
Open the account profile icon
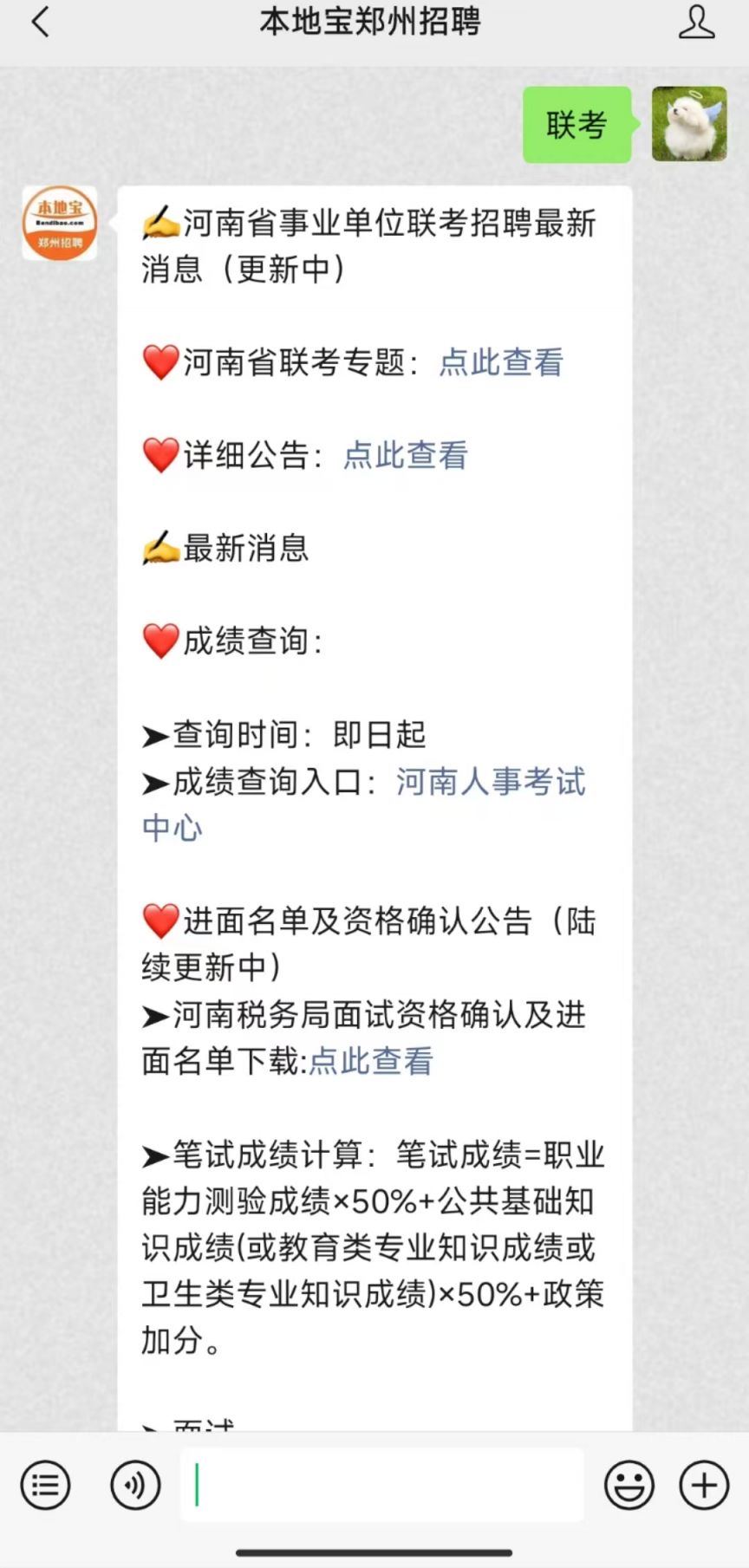pos(696,23)
